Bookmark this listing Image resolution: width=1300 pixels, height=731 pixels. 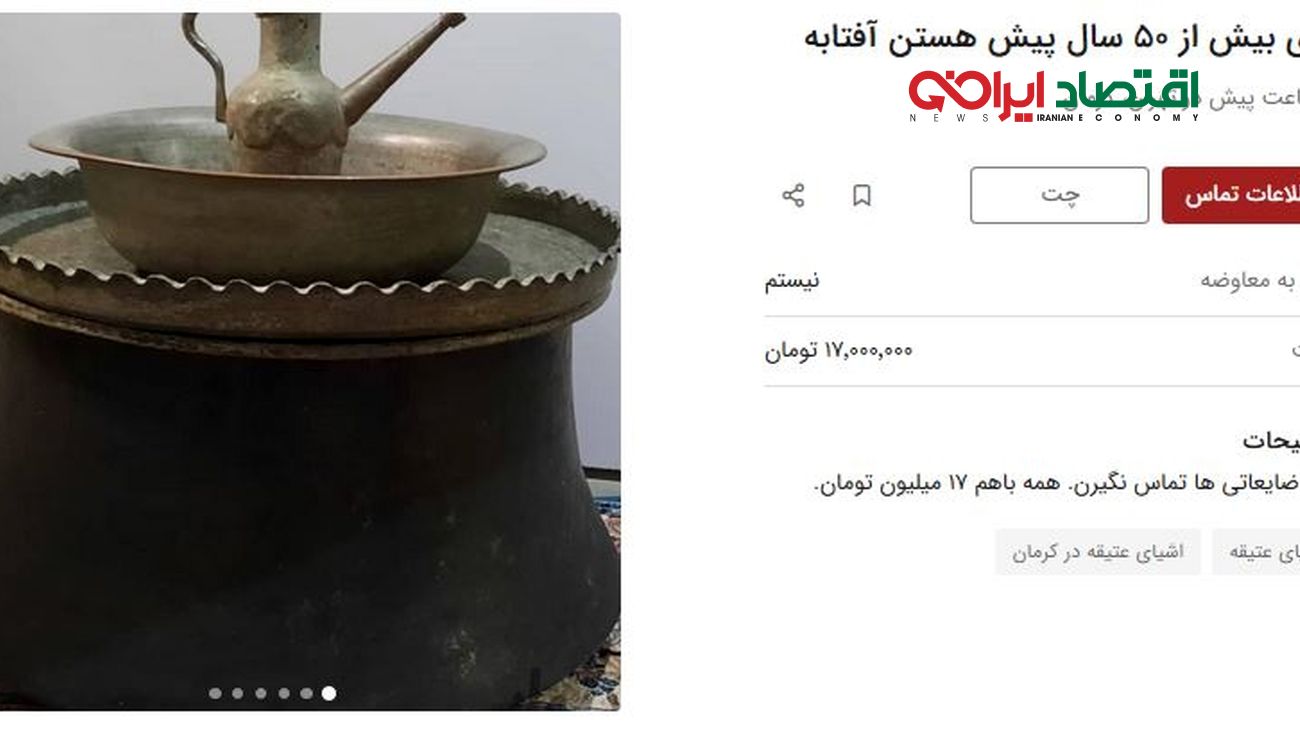[862, 195]
